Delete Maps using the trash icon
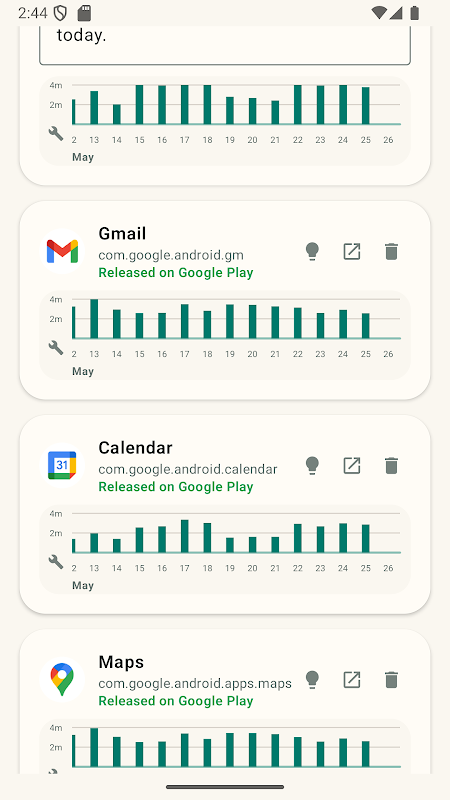This screenshot has width=450, height=800. 391,680
